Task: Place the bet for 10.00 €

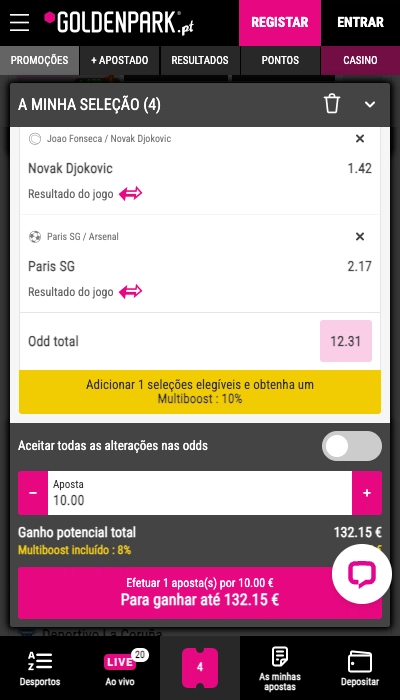Action: [x=200, y=593]
